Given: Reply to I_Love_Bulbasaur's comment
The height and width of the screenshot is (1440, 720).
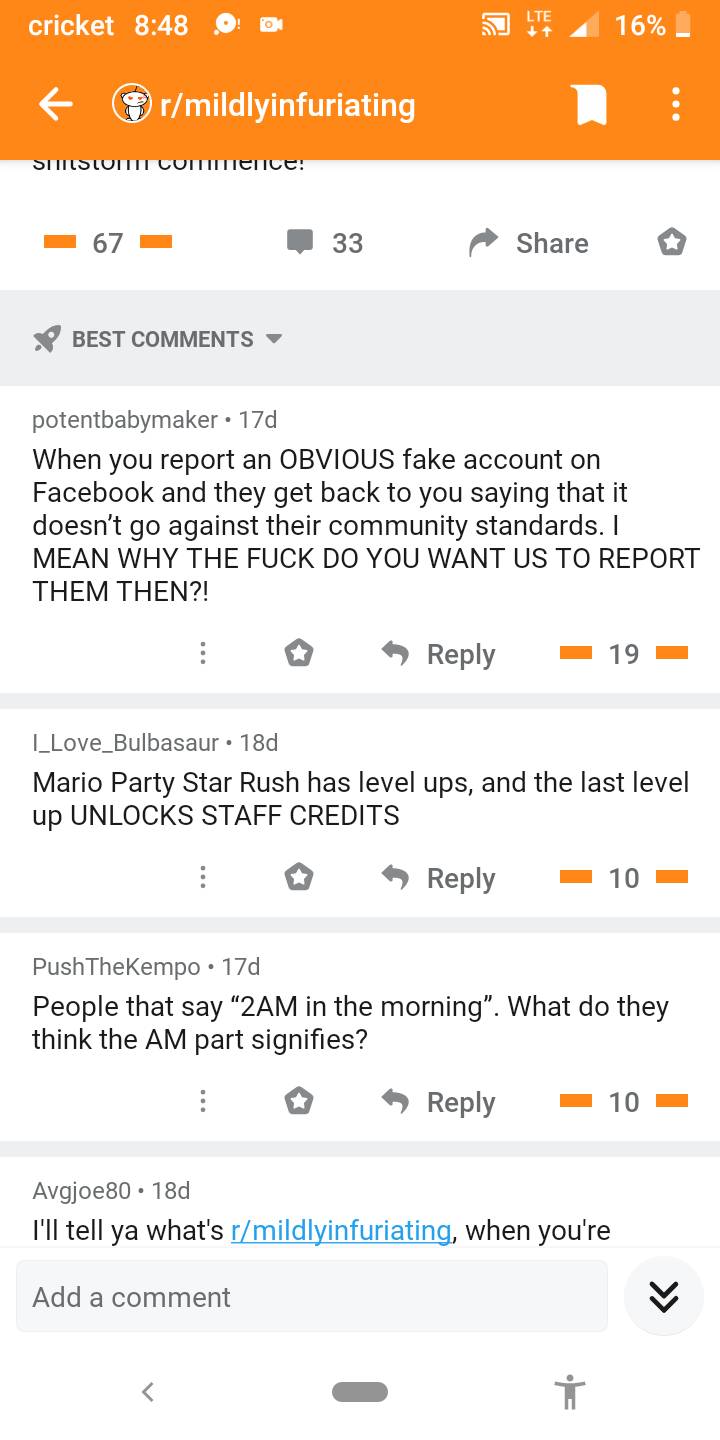Looking at the screenshot, I should click(x=439, y=878).
